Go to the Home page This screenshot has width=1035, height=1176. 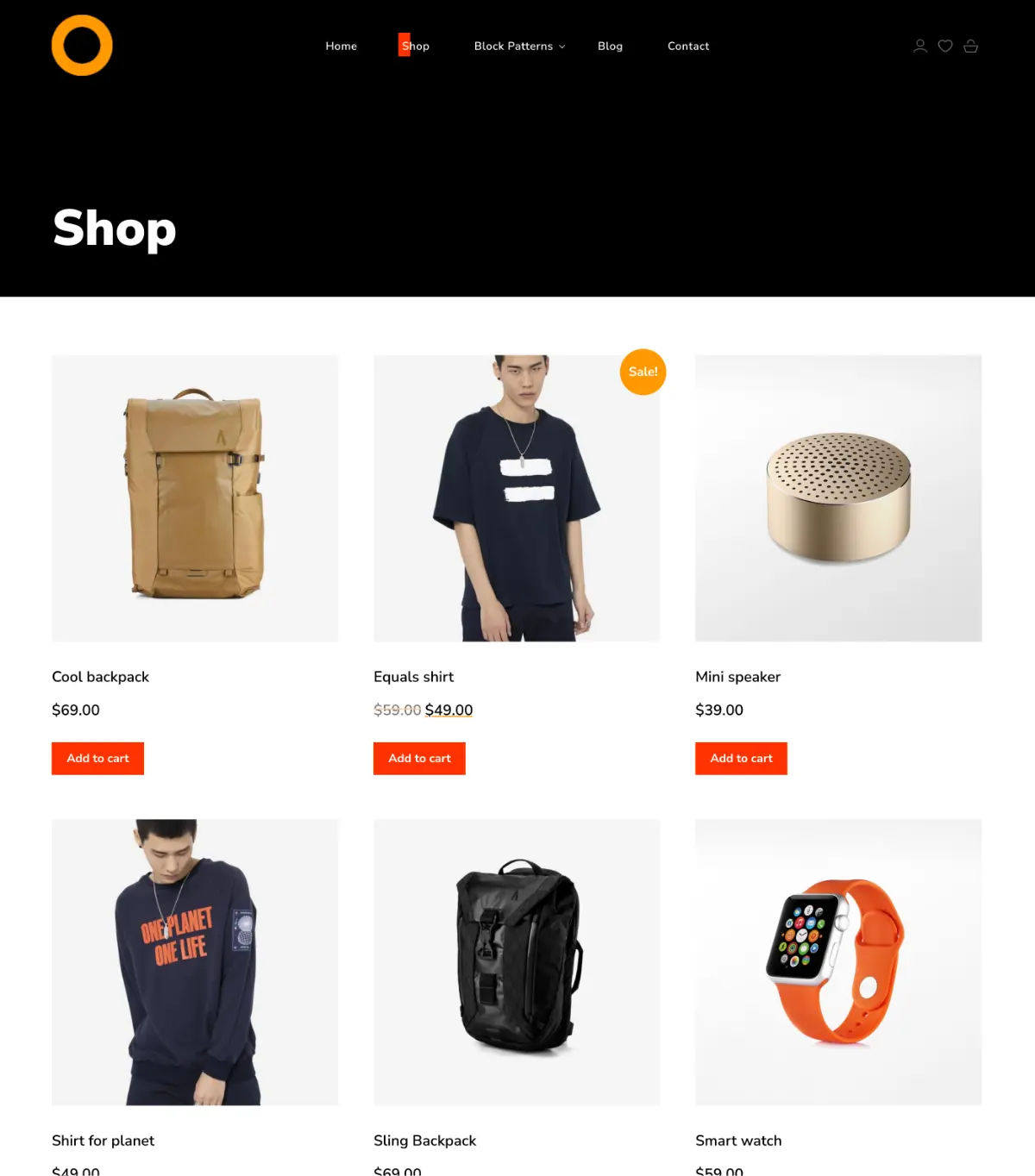[x=341, y=46]
